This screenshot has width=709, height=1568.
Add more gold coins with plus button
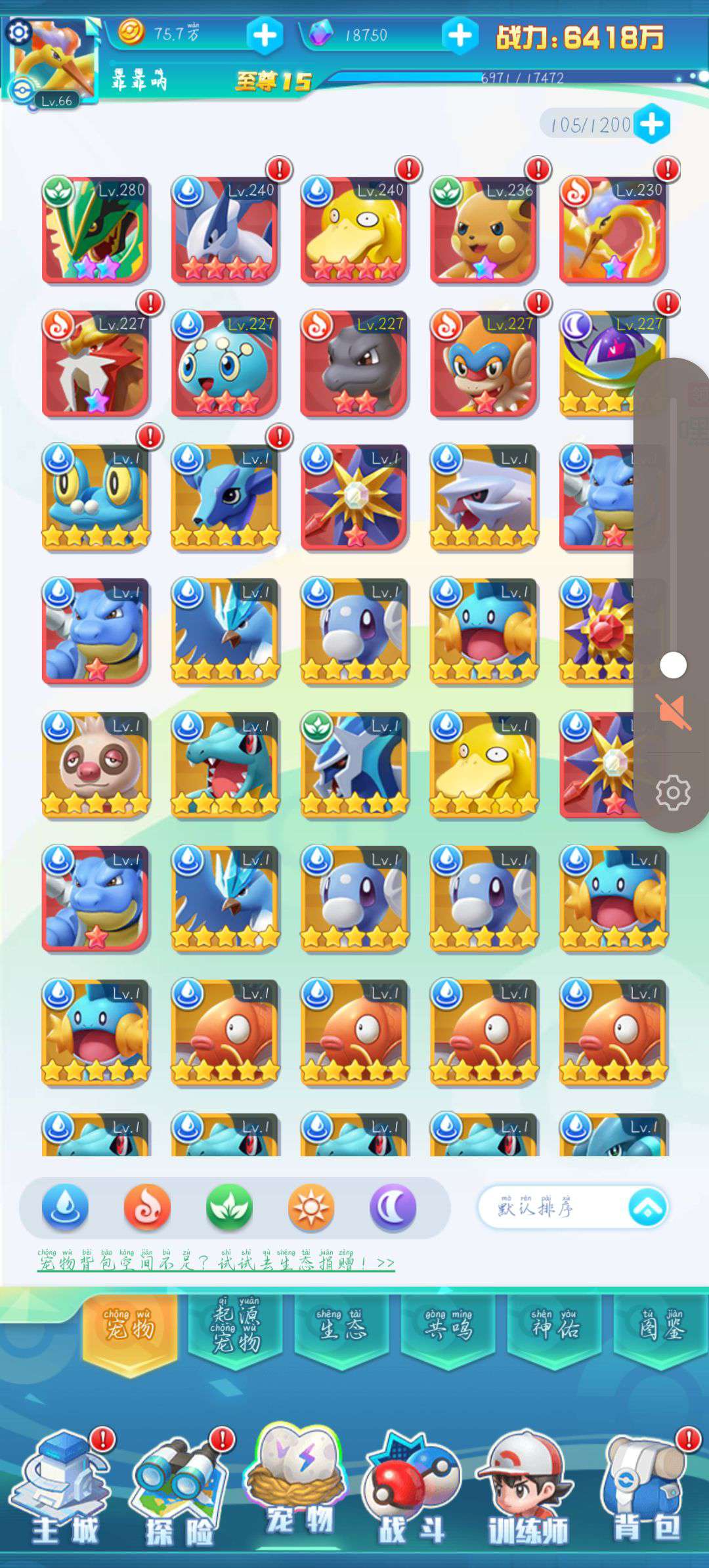pos(265,35)
